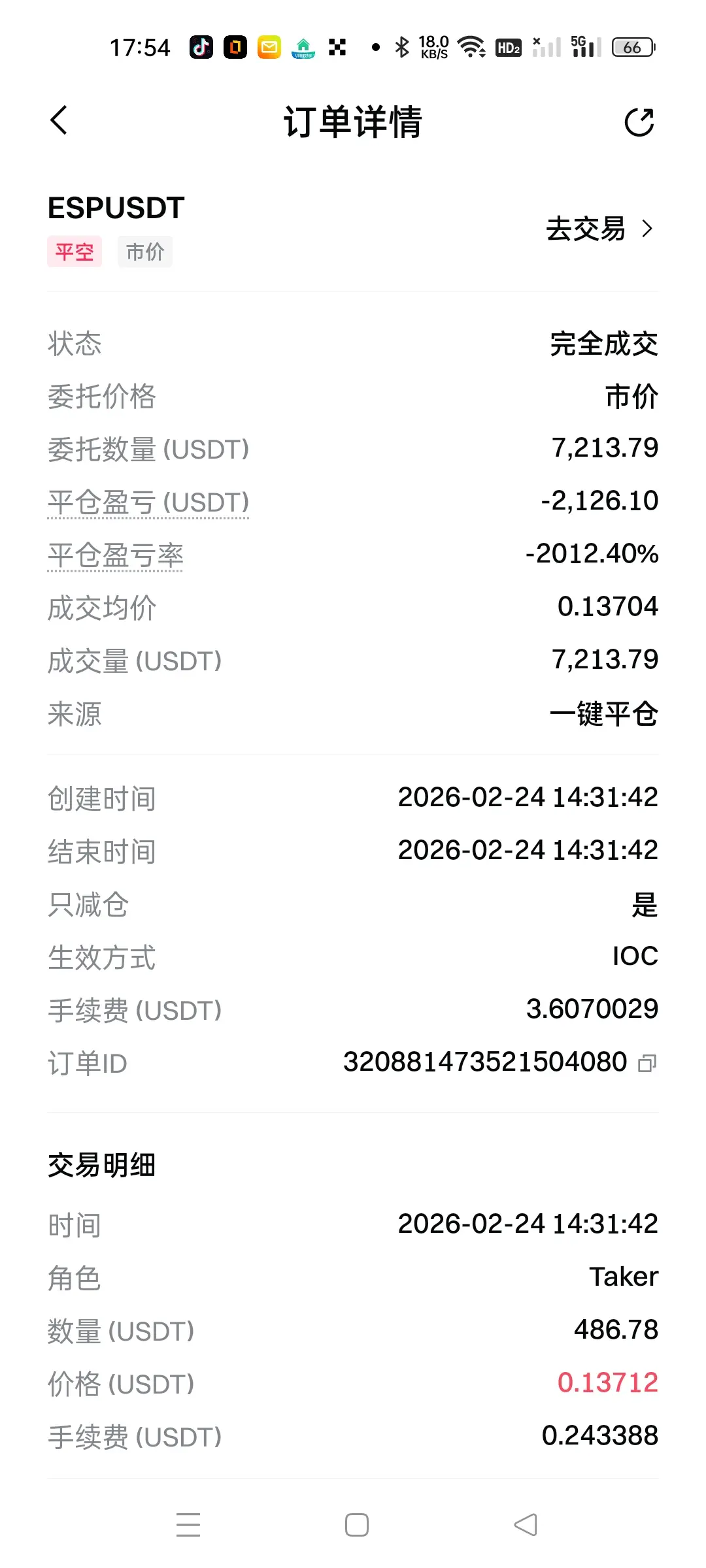This screenshot has height=1568, width=706.
Task: Tap the share/refresh icon beside 订单详情
Action: 639,122
